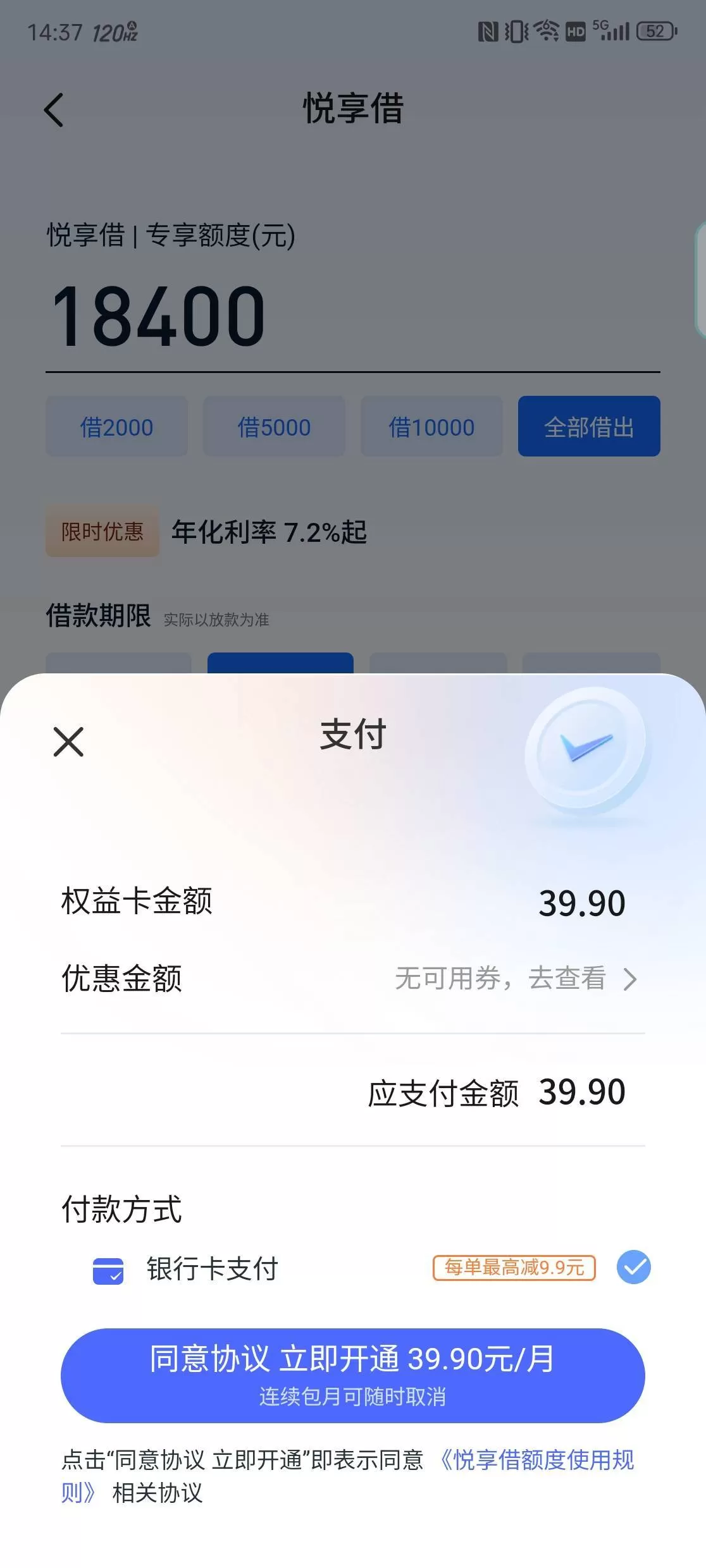Click the 限时优惠 discount badge
This screenshot has height=1568, width=706.
[x=101, y=532]
